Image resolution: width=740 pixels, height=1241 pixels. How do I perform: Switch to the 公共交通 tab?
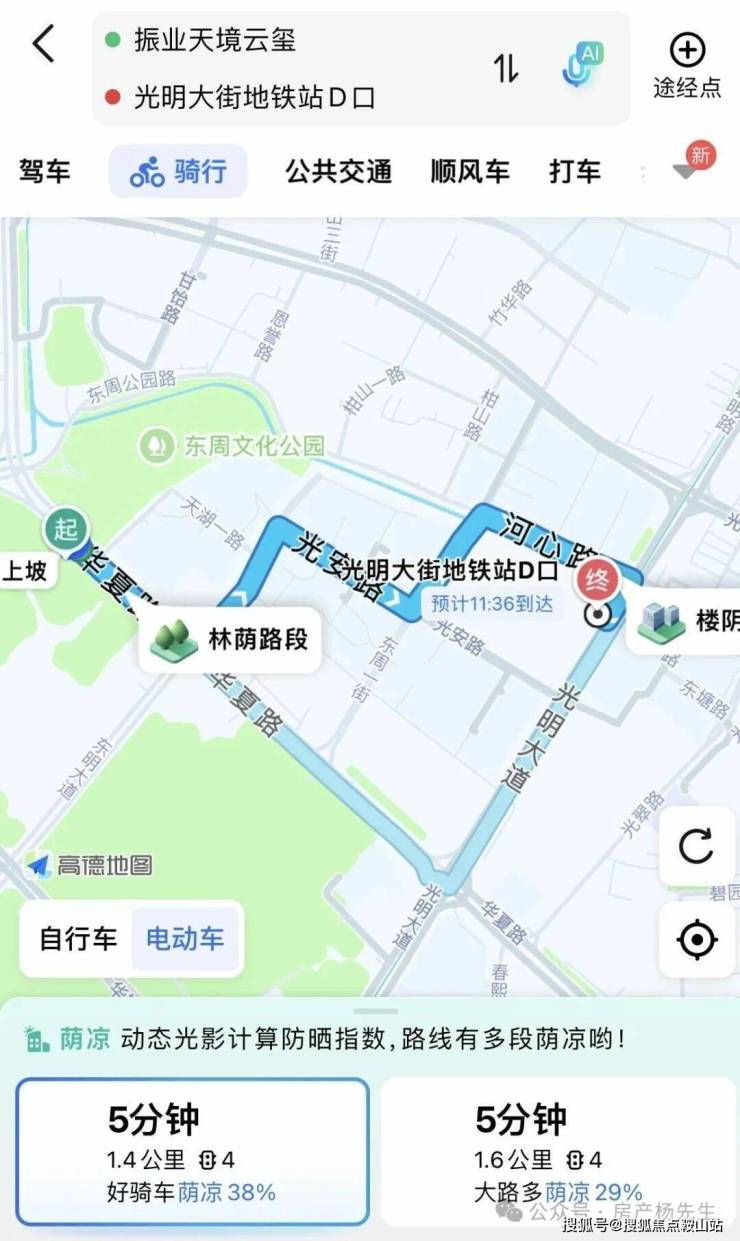click(x=338, y=171)
